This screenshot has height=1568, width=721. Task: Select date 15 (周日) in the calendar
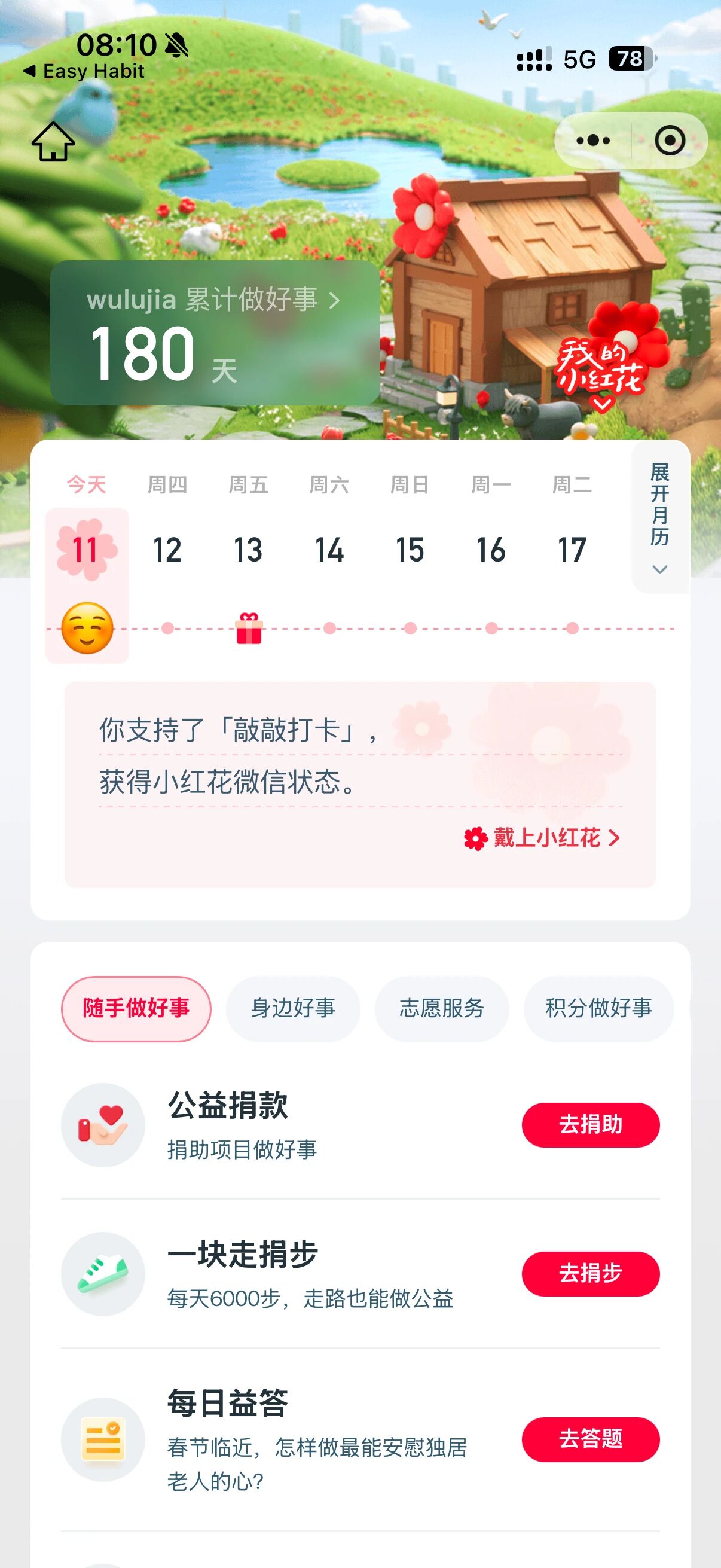[x=410, y=549]
